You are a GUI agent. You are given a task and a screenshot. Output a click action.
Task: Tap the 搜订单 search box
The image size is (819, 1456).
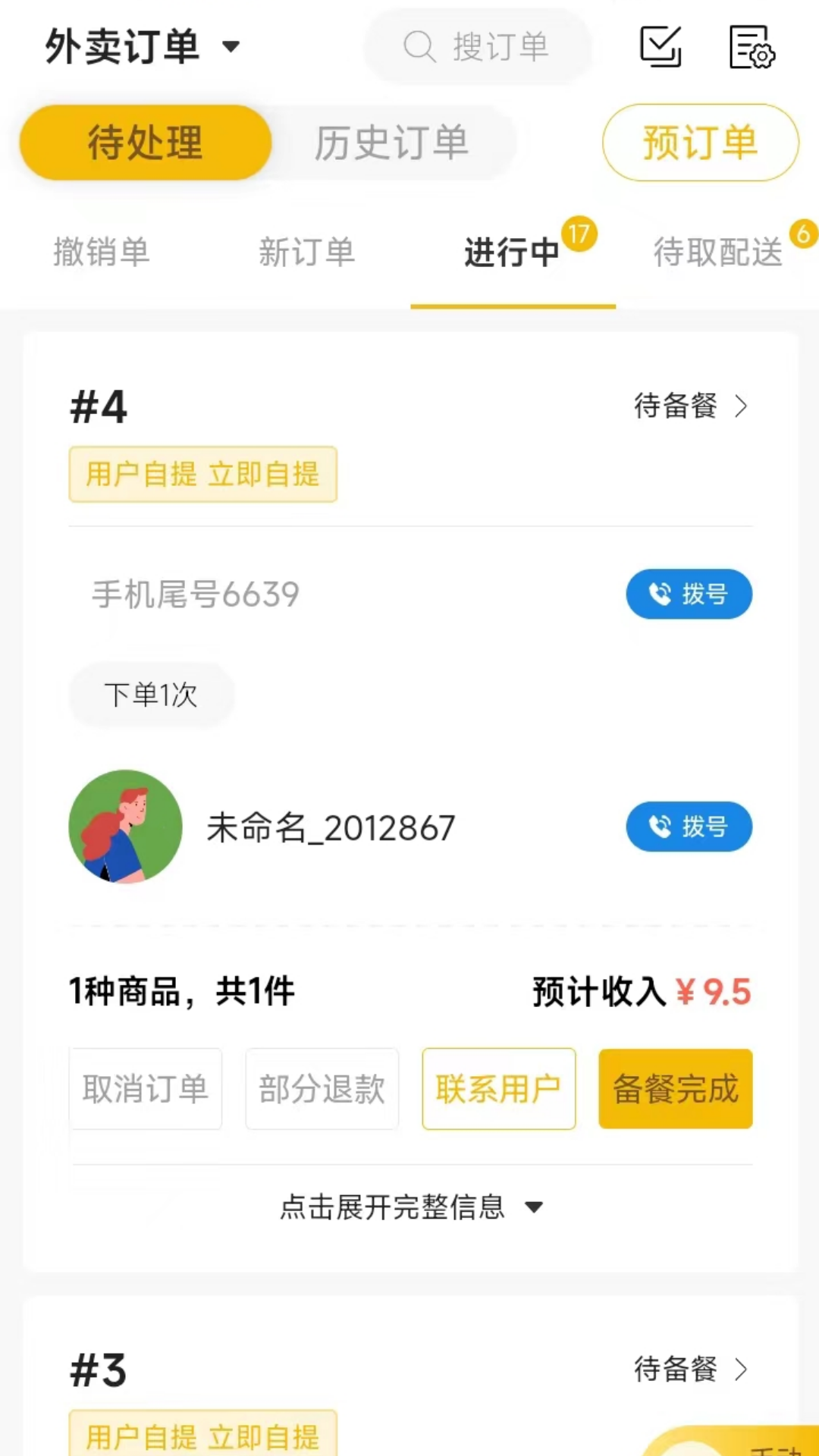tap(478, 47)
